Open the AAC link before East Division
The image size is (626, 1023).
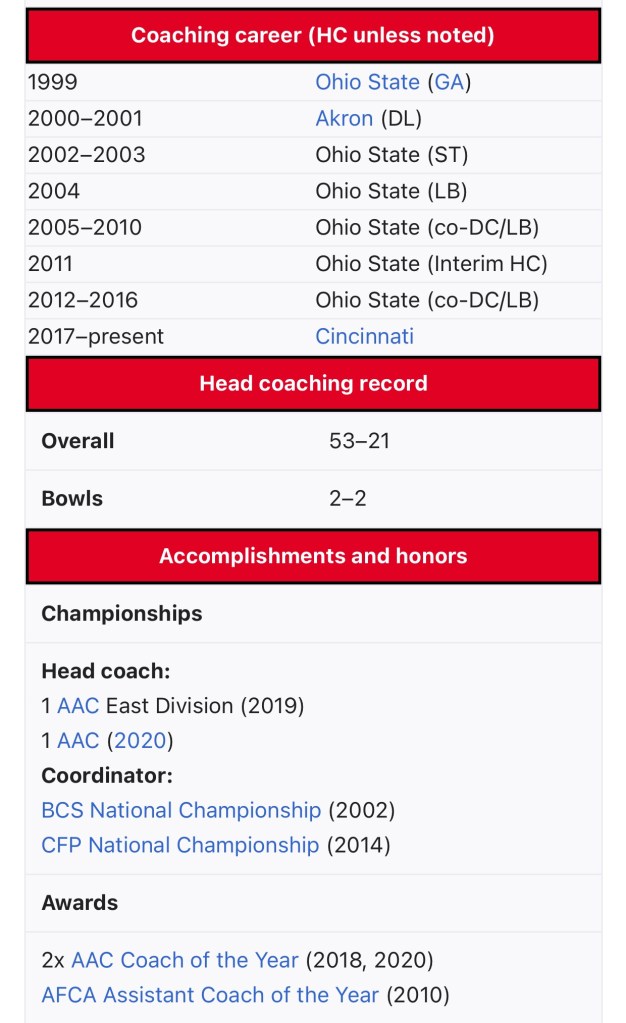(x=78, y=706)
